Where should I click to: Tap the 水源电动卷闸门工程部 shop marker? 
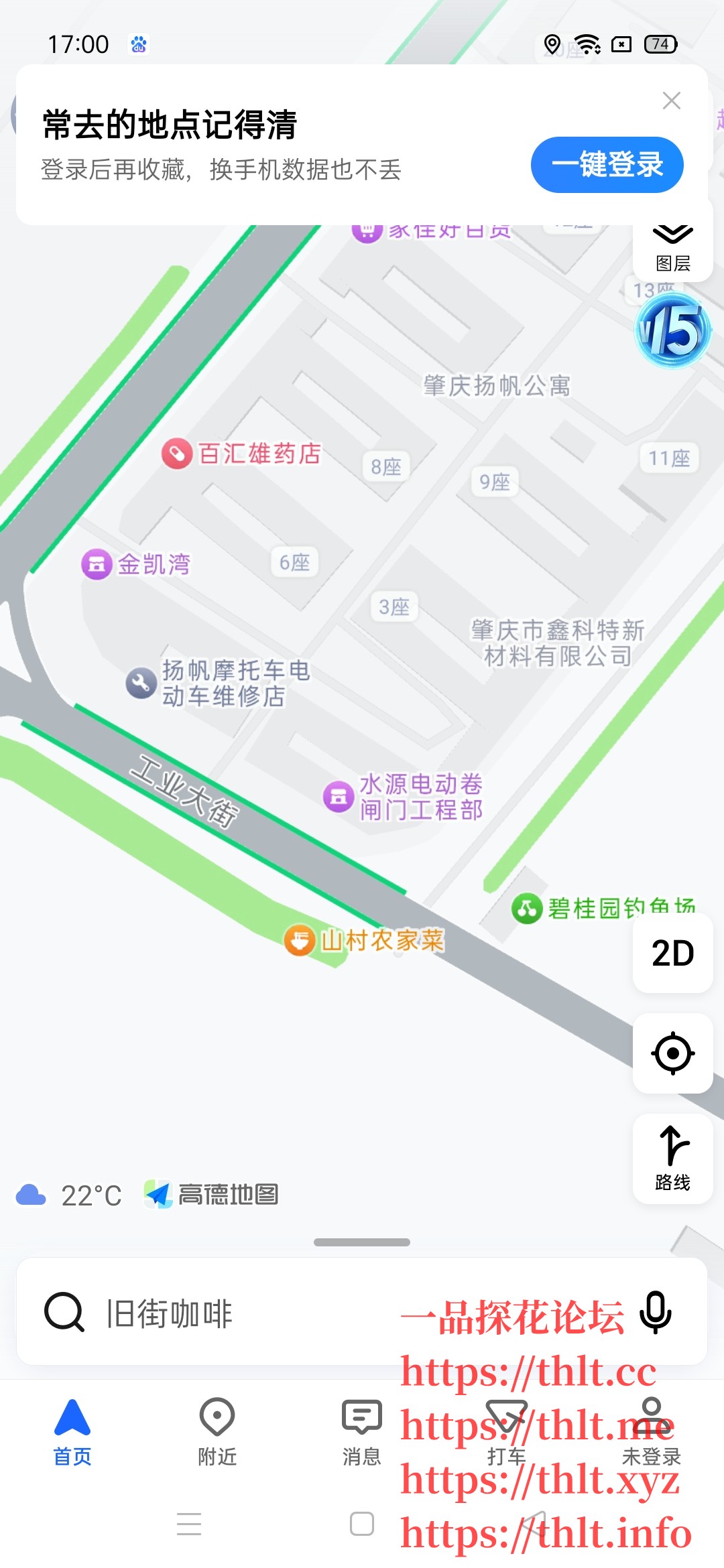tap(339, 797)
